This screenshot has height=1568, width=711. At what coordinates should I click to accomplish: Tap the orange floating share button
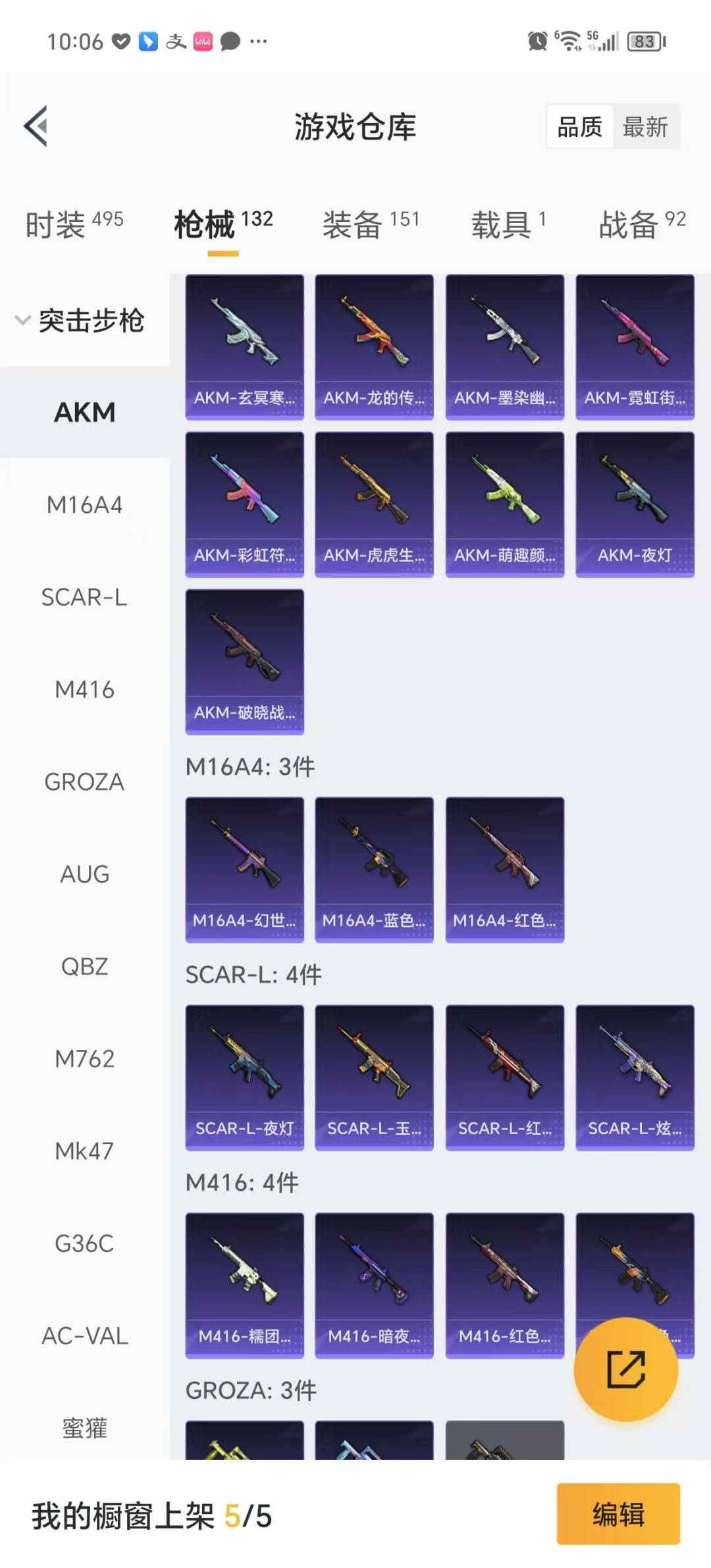pos(625,1369)
